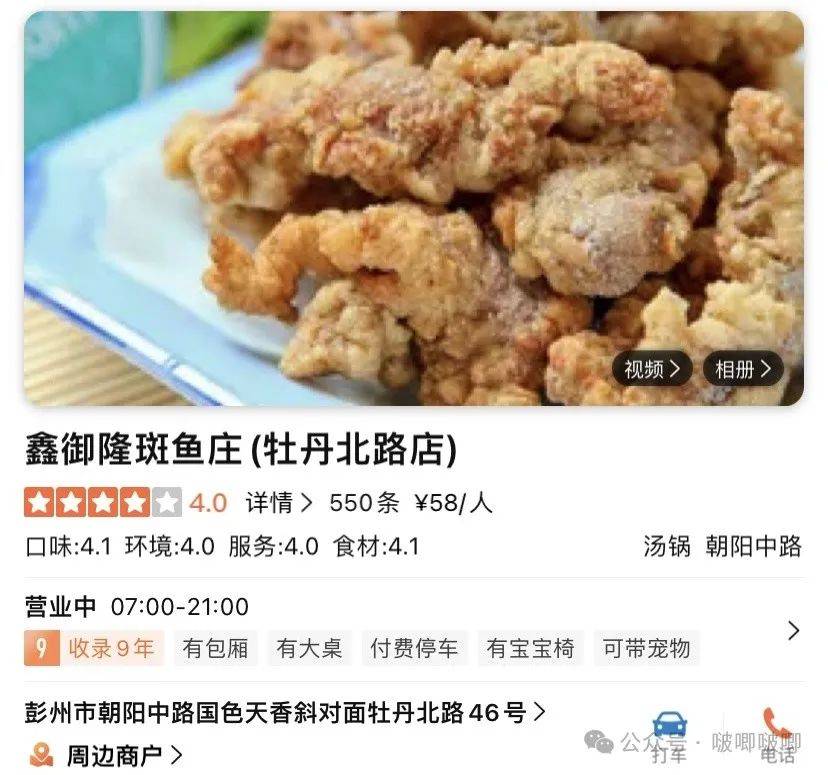View the 相册 photo album

pyautogui.click(x=742, y=369)
